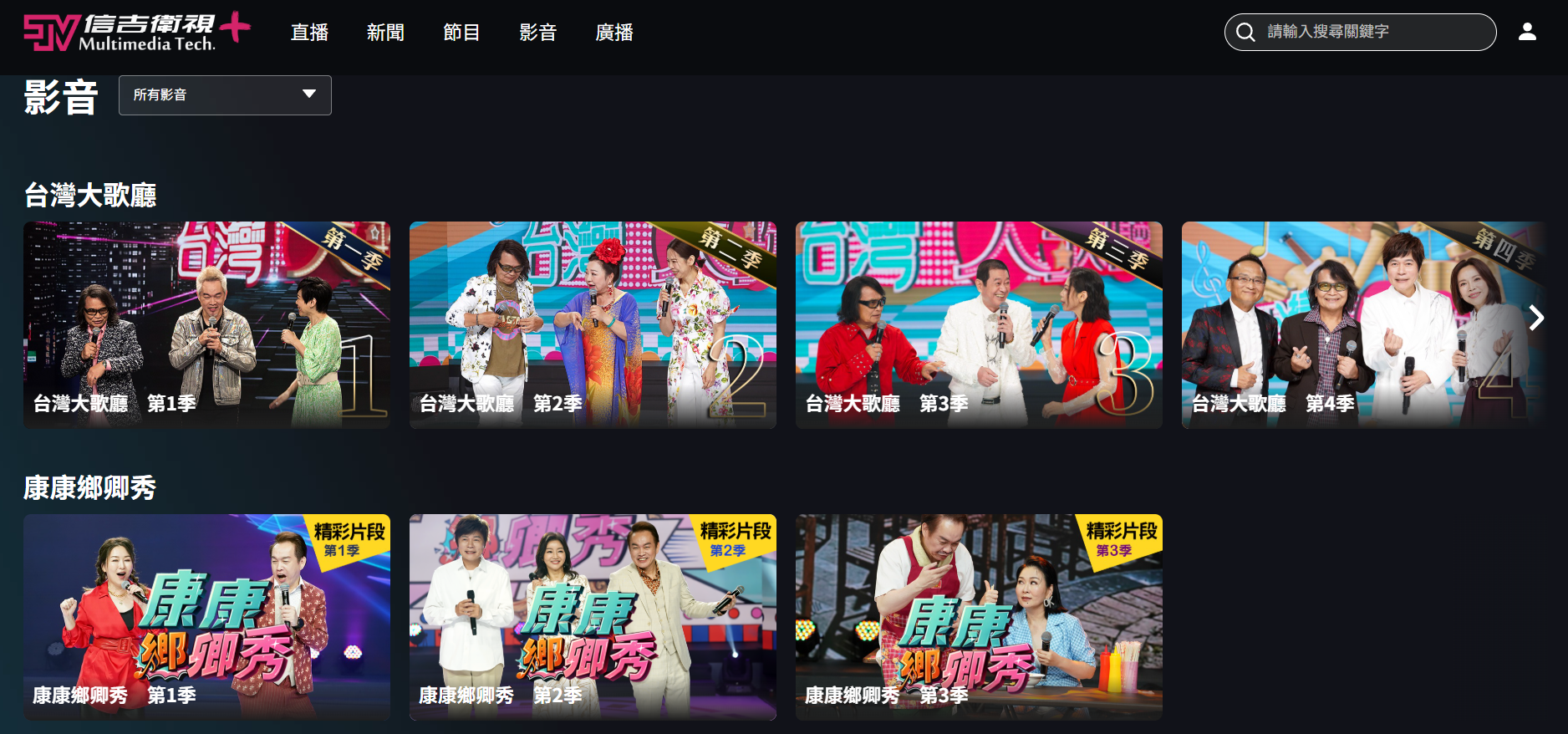Viewport: 1568px width, 734px height.
Task: Open 台灣大歌廳 第4季
Action: (x=1354, y=324)
